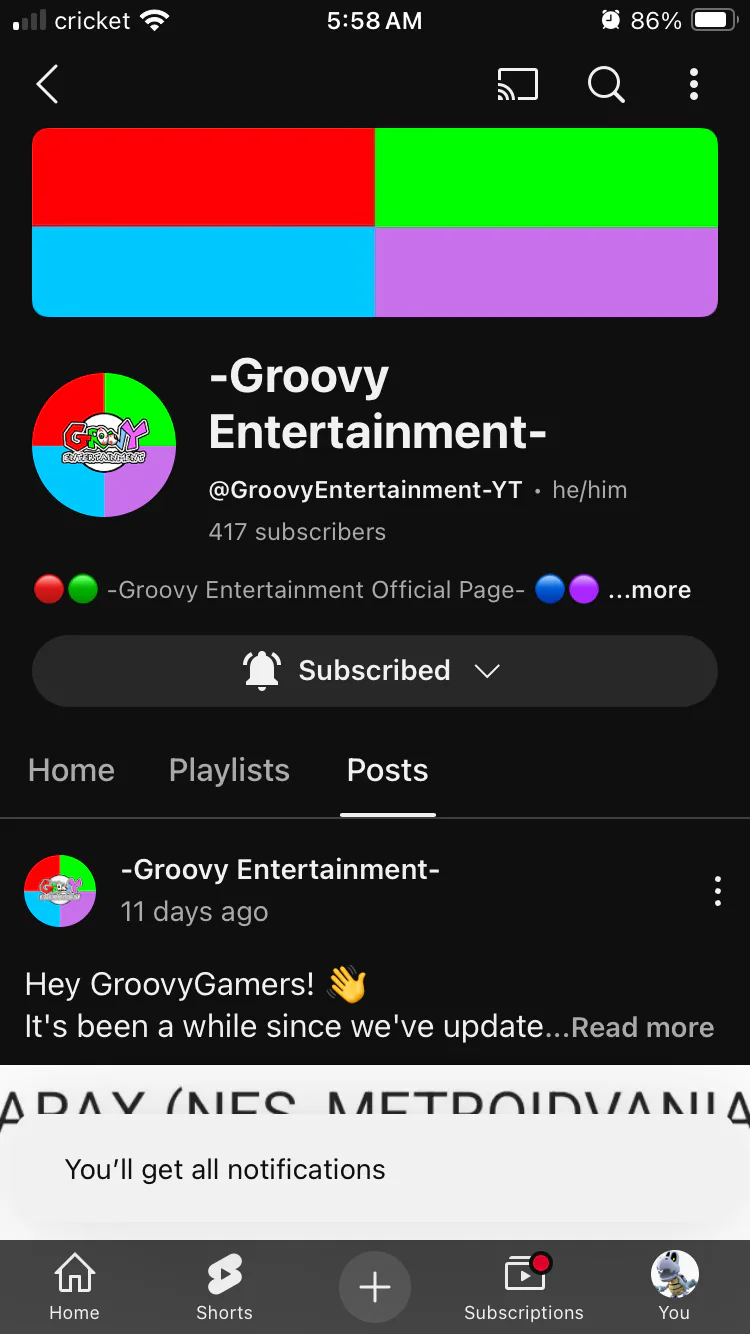
Task: Search within this channel
Action: pos(605,85)
